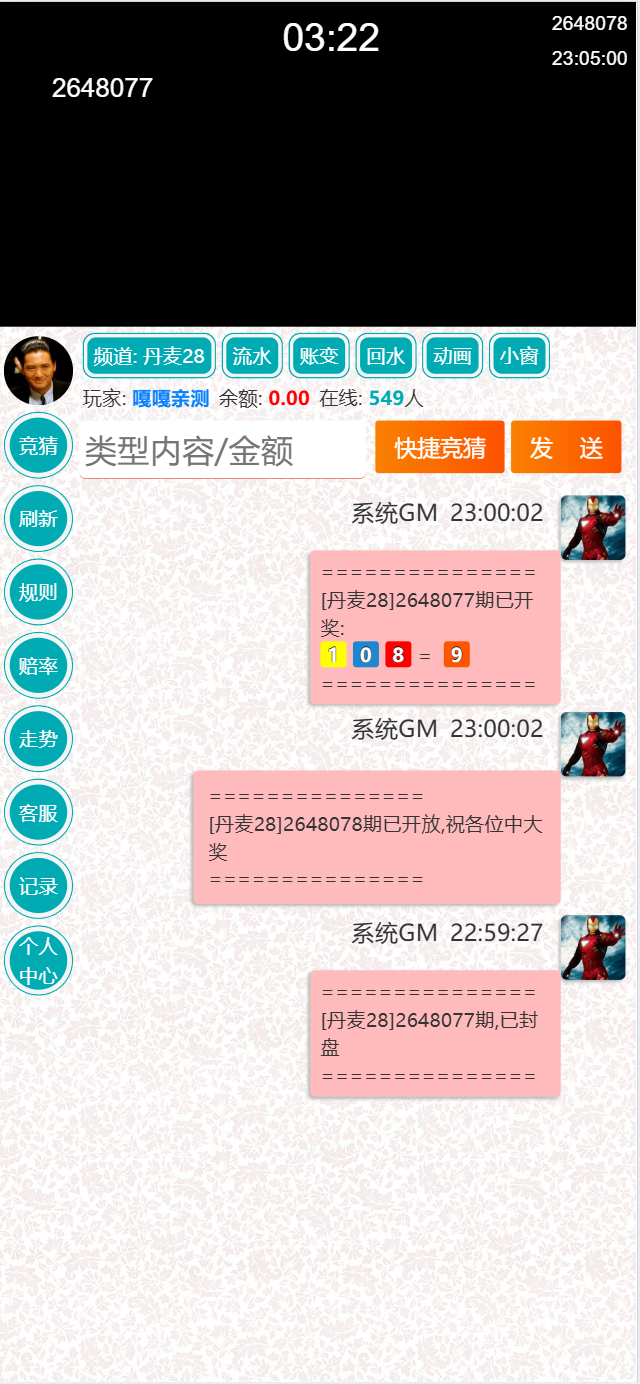Open the 账变 account changes
The height and width of the screenshot is (1384, 640).
tap(319, 356)
